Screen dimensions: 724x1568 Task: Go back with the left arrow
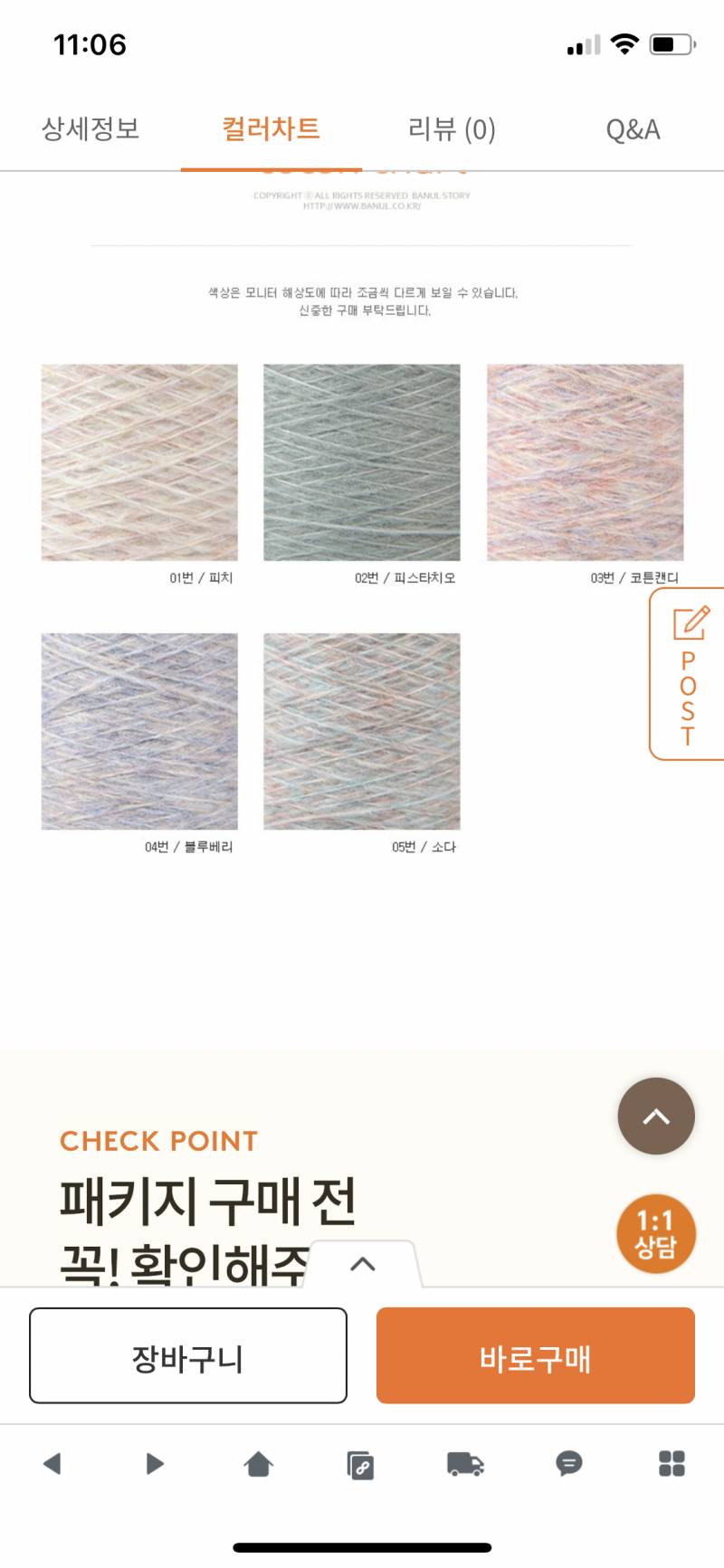pos(52,1463)
